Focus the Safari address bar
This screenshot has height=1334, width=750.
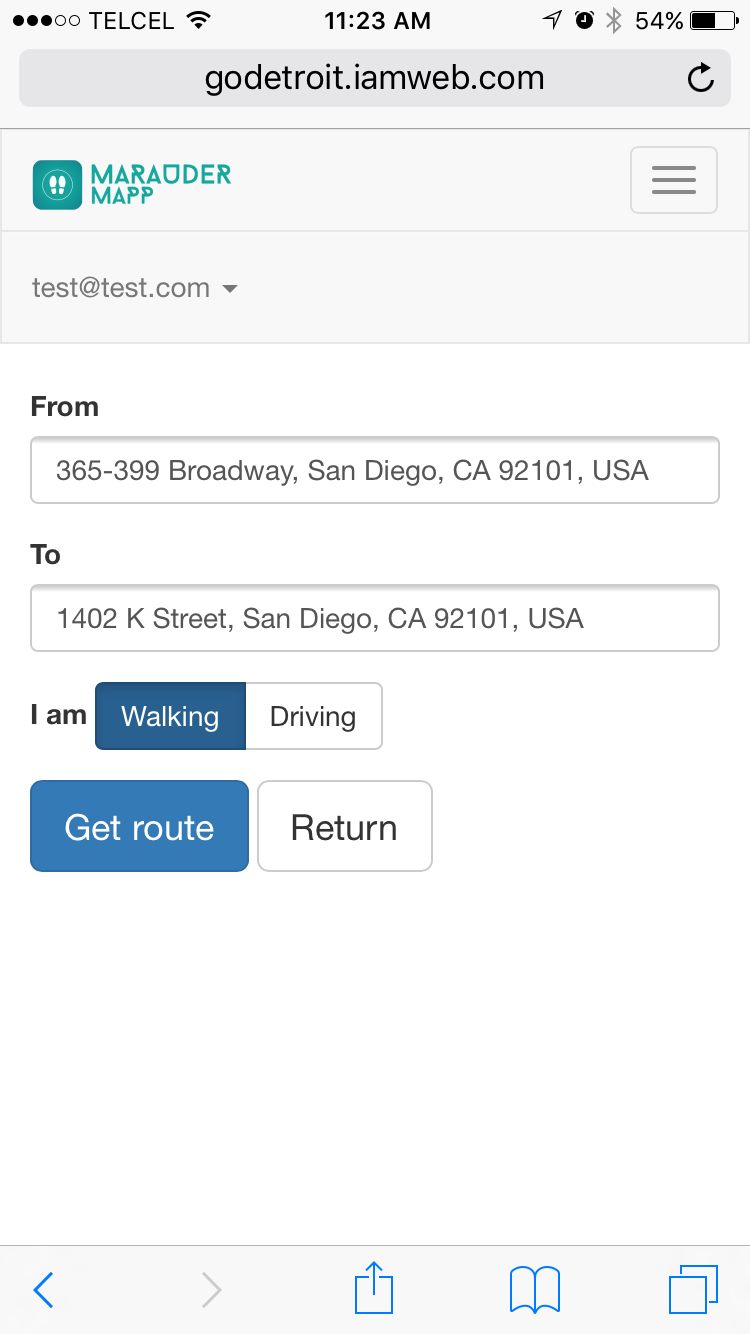(x=374, y=78)
